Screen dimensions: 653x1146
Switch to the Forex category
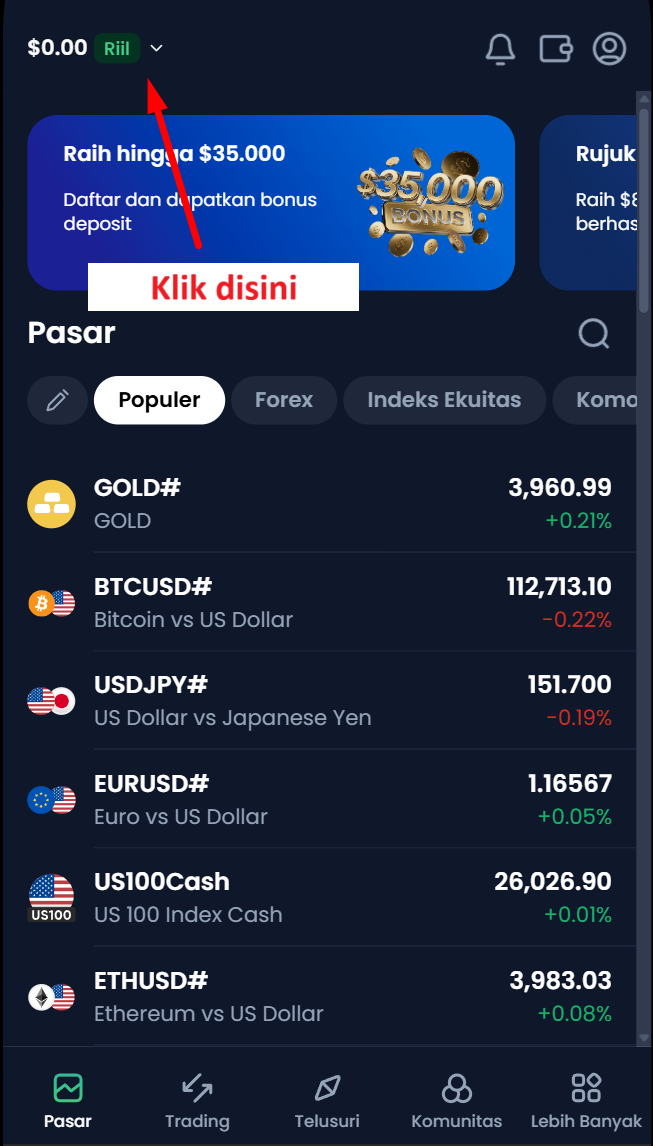(284, 400)
